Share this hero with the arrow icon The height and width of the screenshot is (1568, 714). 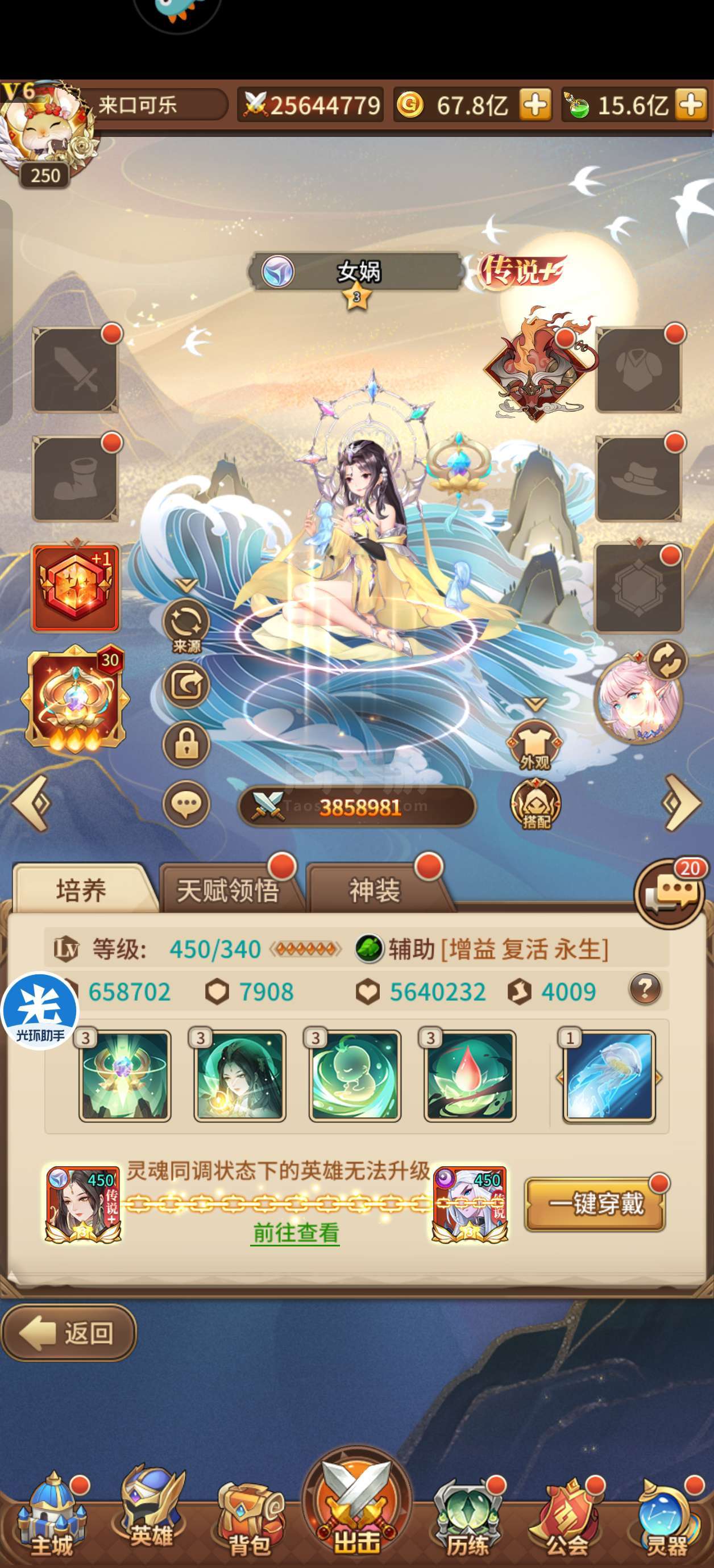pyautogui.click(x=186, y=685)
